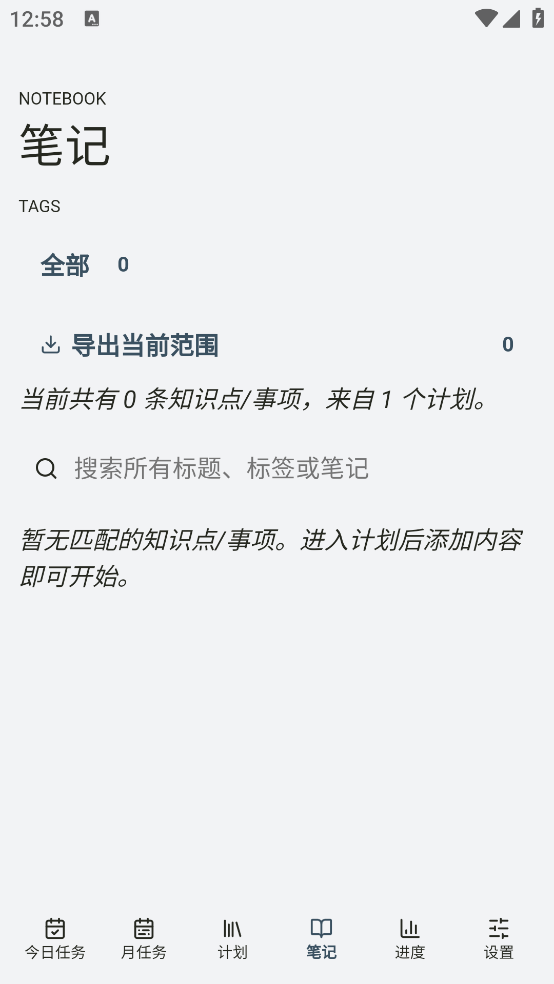The image size is (554, 984).
Task: Select the 全部 tag filter
Action: (85, 265)
